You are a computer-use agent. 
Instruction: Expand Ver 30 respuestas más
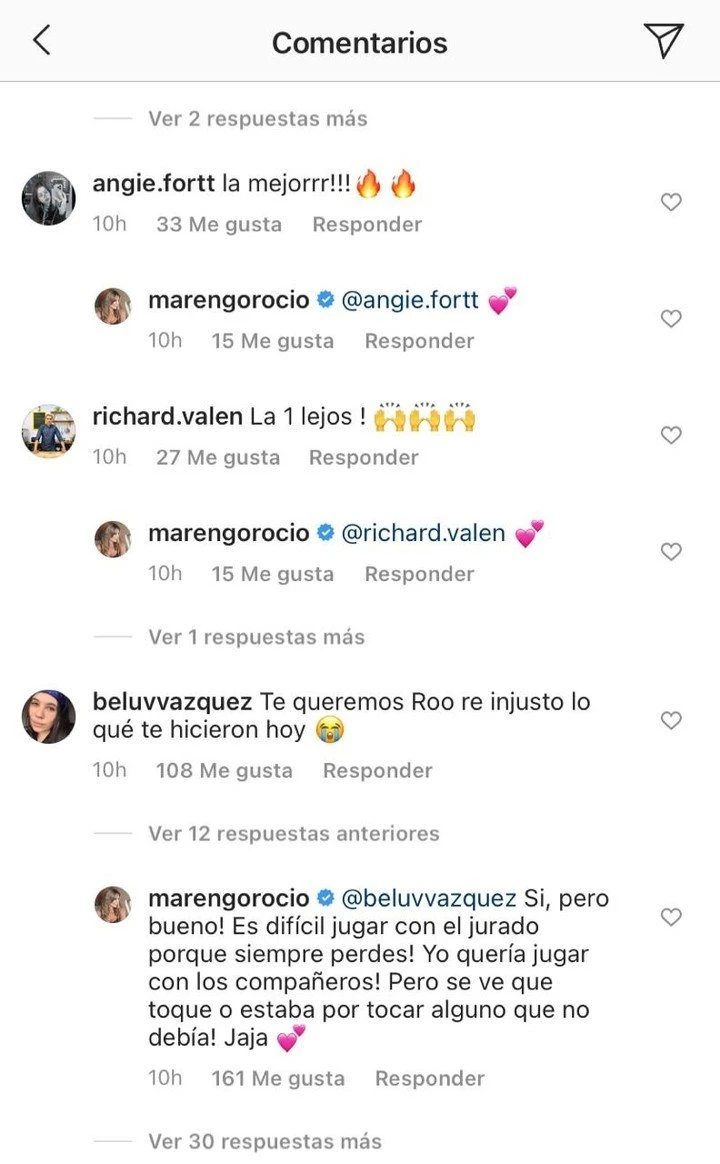coord(264,1141)
